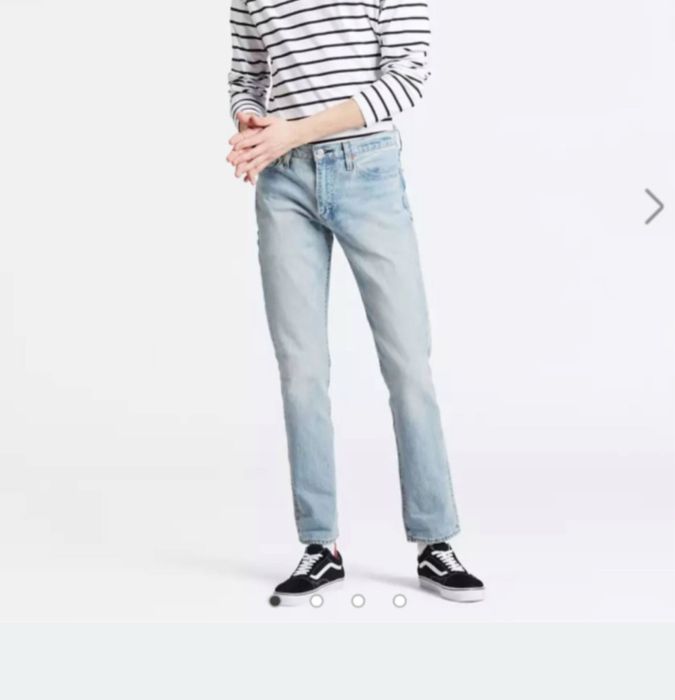This screenshot has width=675, height=700.
Task: Select the third image indicator dot
Action: 358,601
